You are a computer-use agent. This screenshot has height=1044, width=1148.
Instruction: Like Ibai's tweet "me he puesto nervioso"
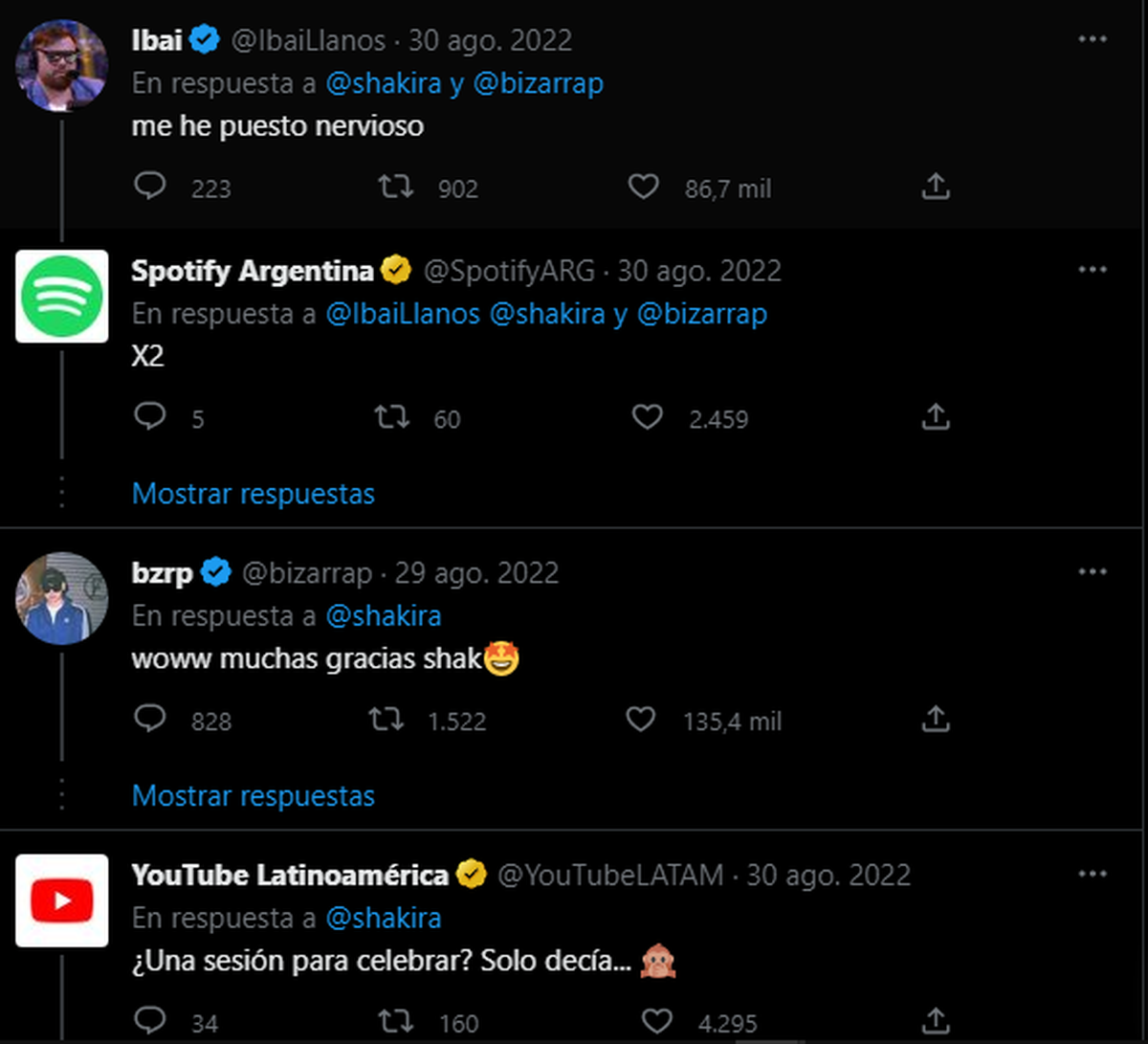(644, 188)
